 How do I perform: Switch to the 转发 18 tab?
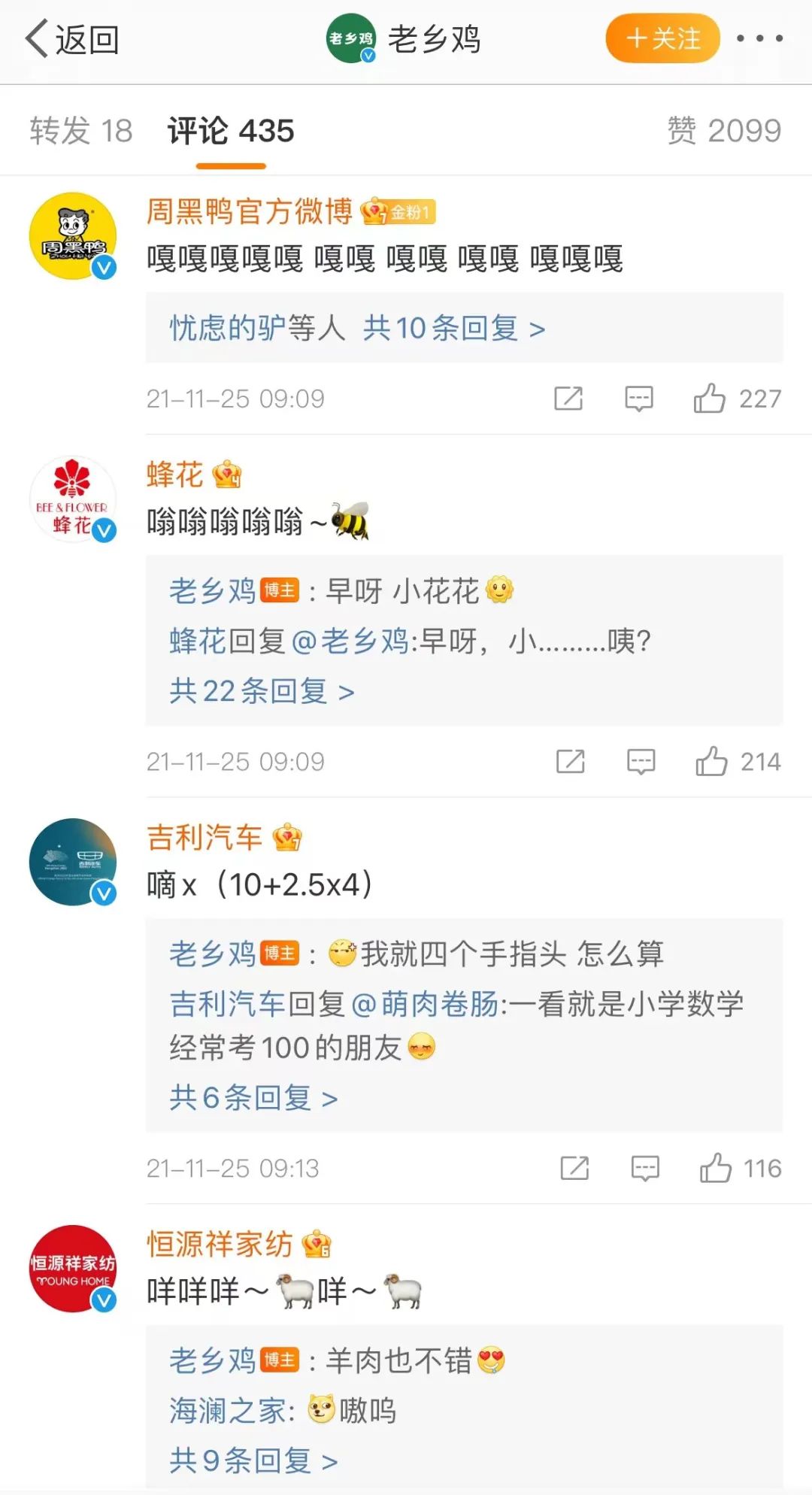(x=81, y=131)
